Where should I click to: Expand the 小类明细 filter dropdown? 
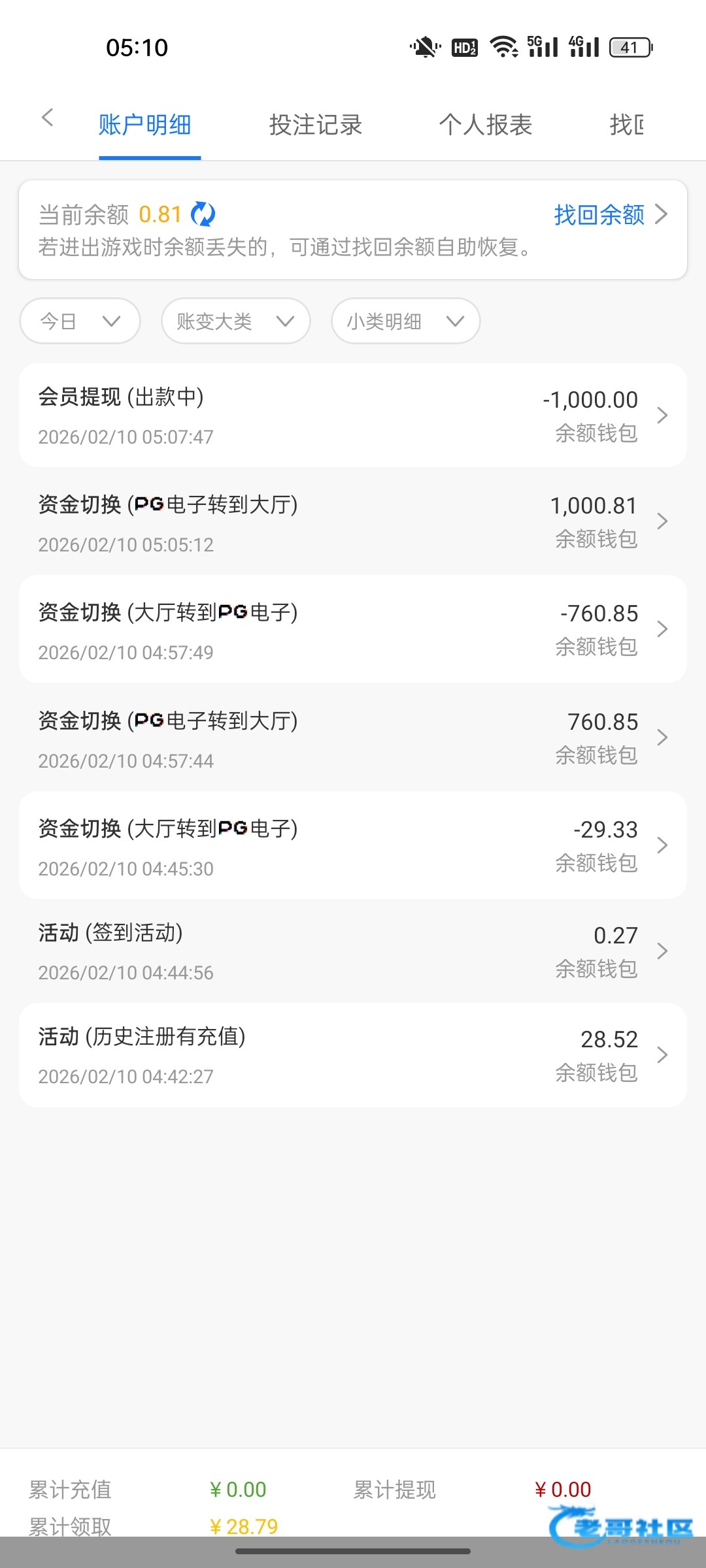coord(405,321)
